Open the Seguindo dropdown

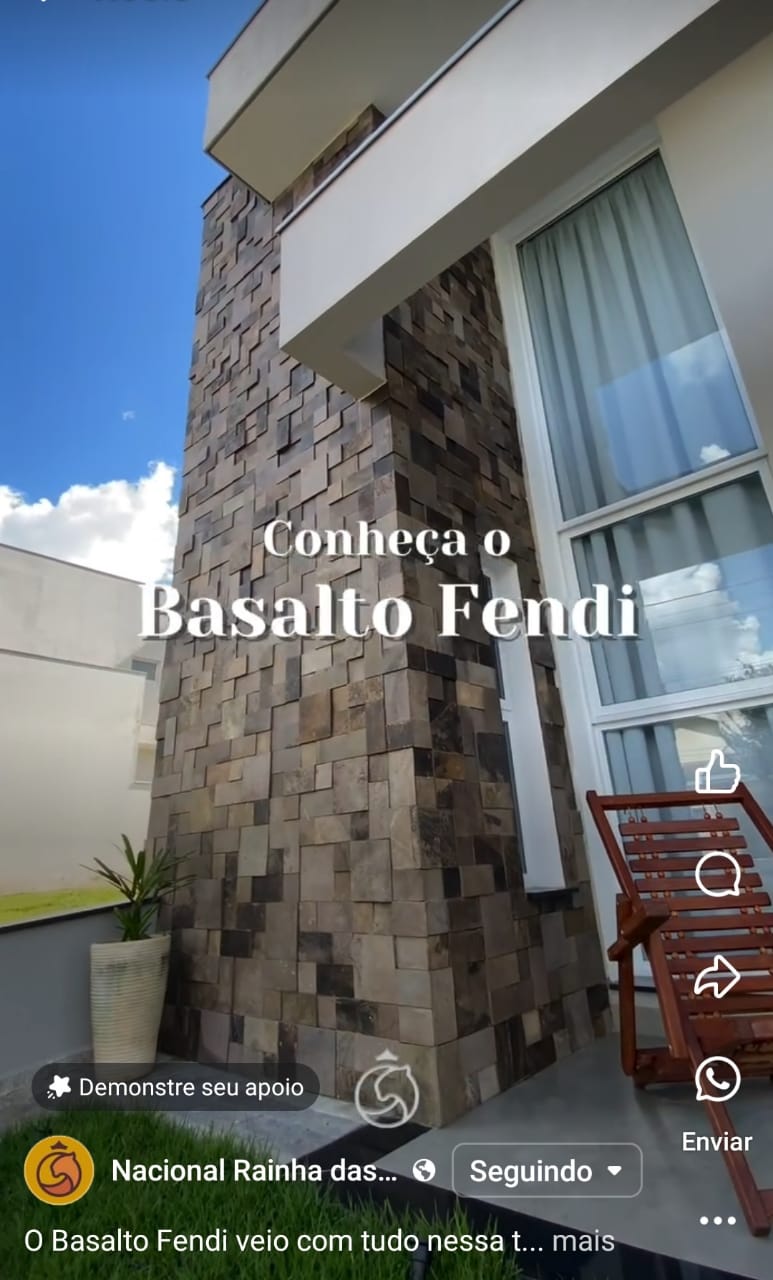tap(546, 1170)
